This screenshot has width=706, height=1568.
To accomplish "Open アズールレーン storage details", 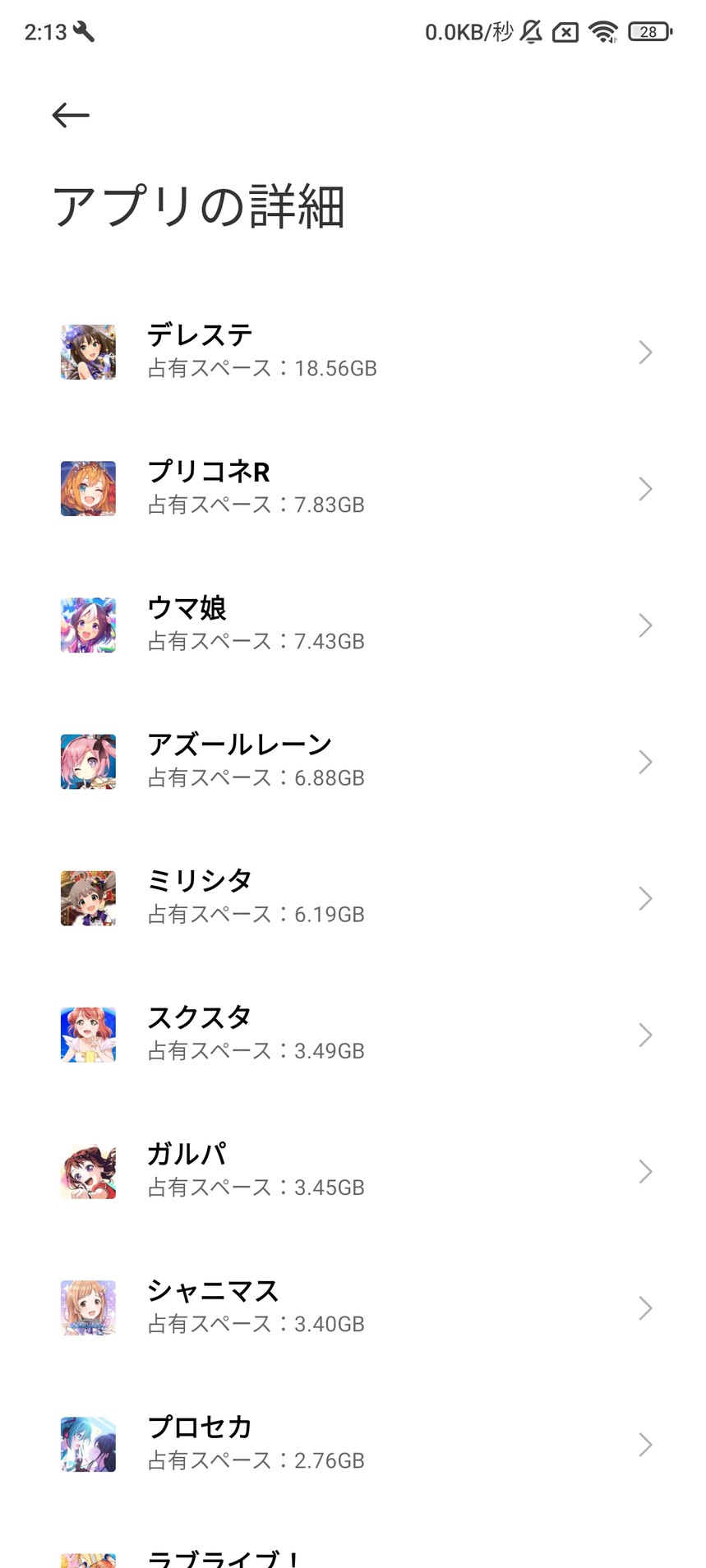I will tap(353, 762).
